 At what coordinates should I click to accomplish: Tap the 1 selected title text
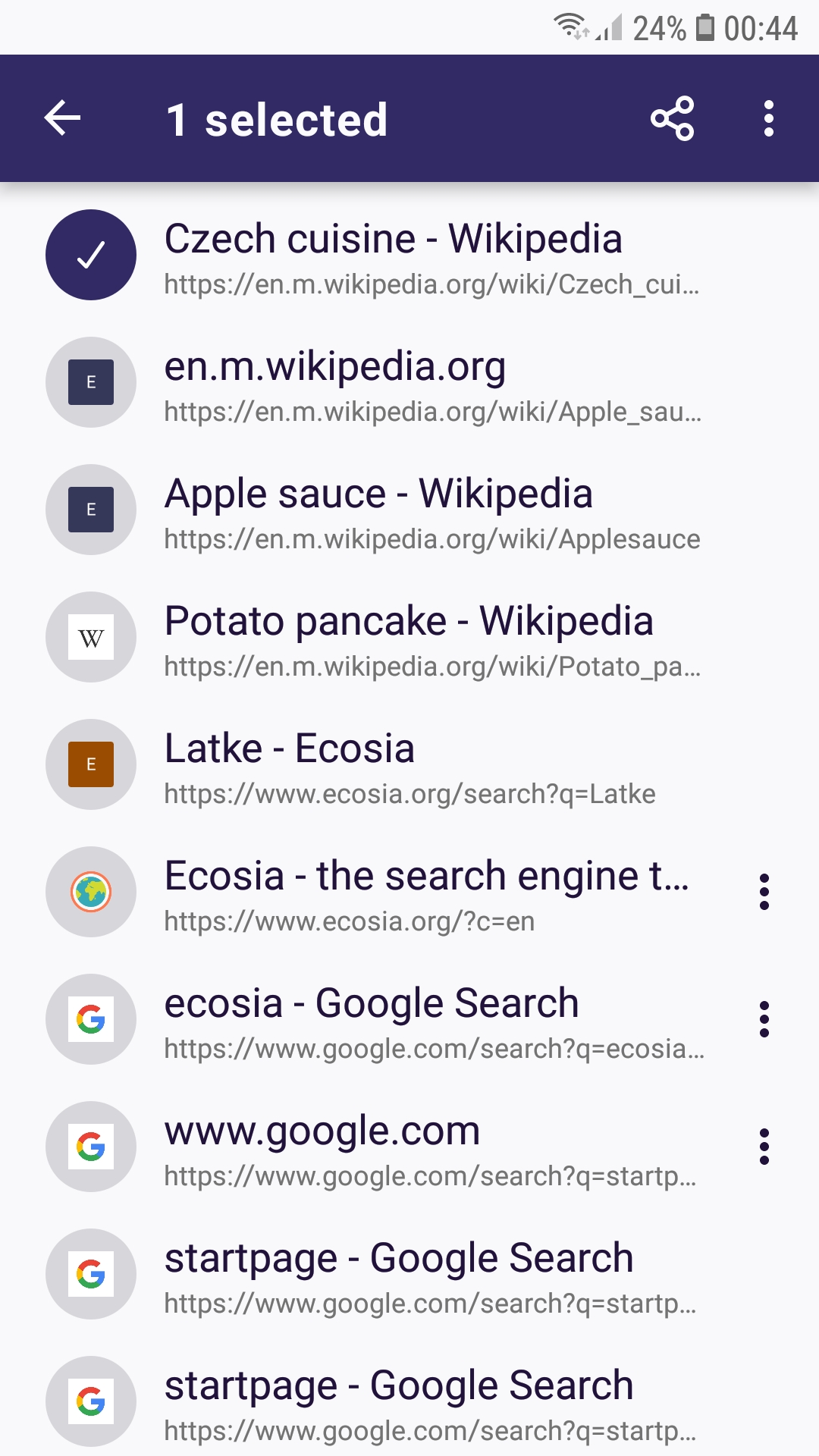(x=277, y=118)
